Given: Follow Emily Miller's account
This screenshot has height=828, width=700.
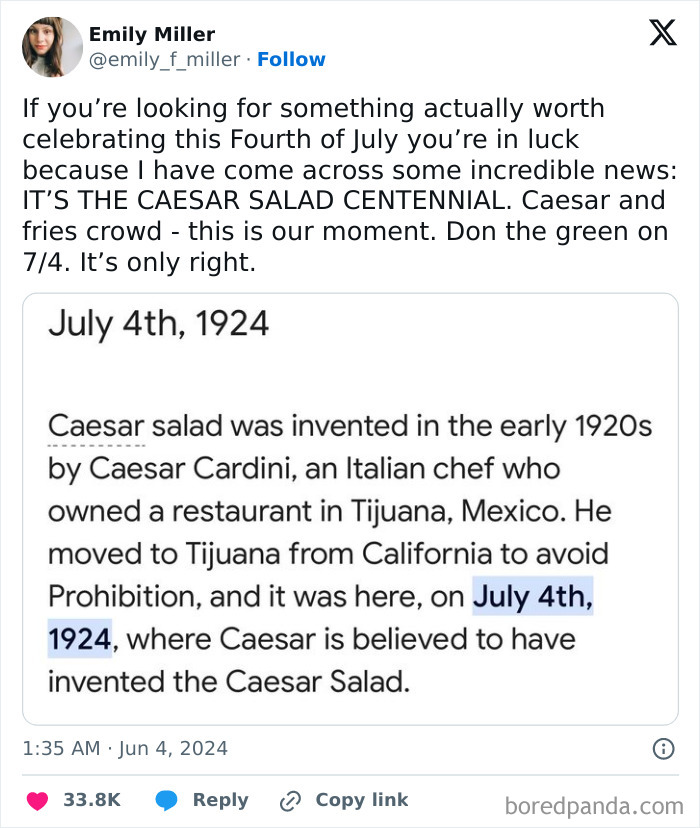Looking at the screenshot, I should pos(291,60).
